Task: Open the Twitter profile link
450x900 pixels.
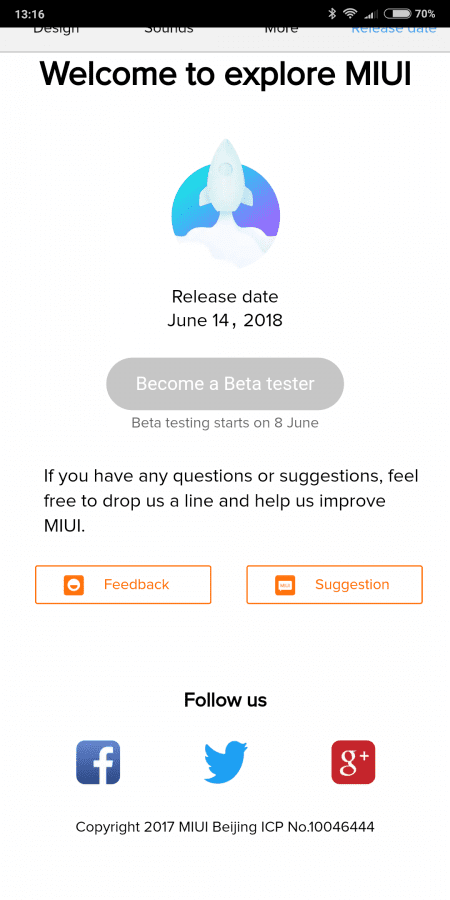Action: click(226, 762)
